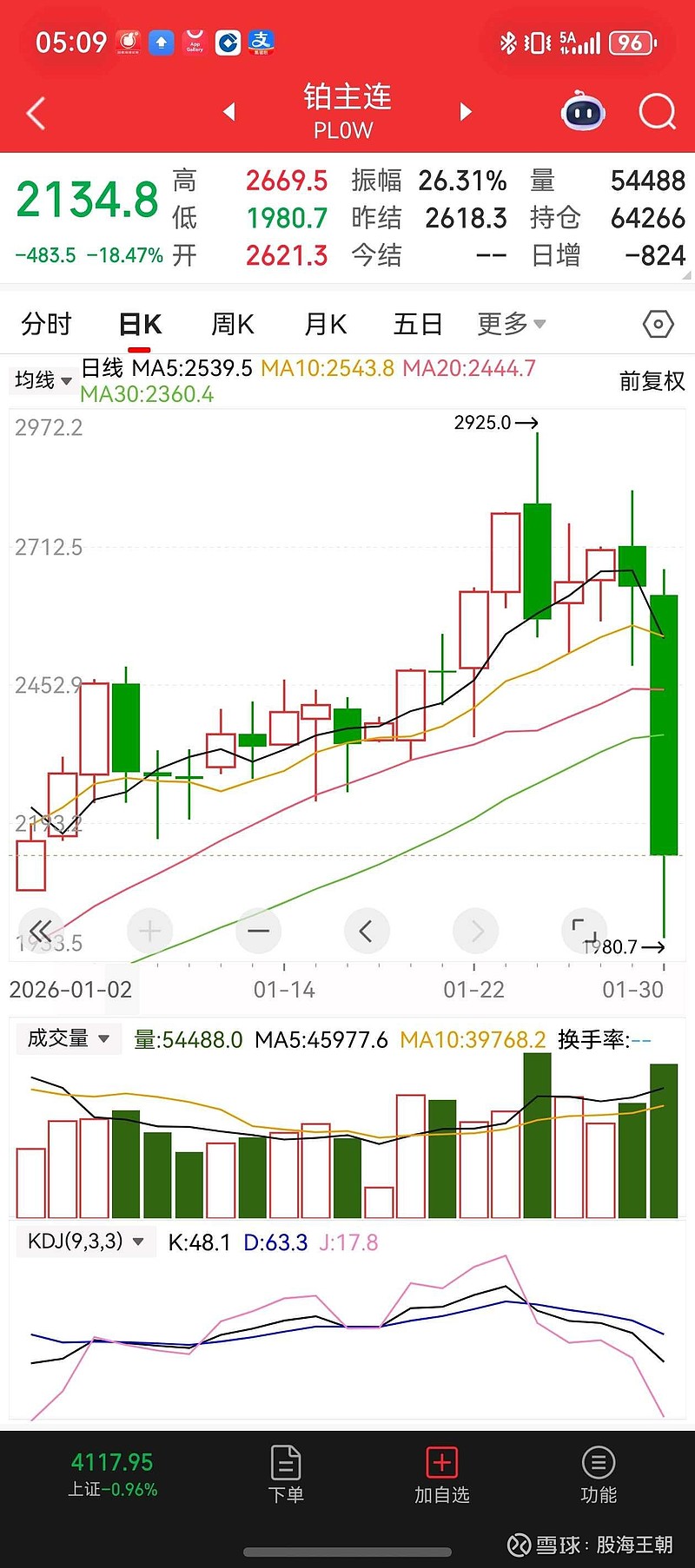Add to watchlist with 加自选
The image size is (695, 1568).
(441, 1474)
